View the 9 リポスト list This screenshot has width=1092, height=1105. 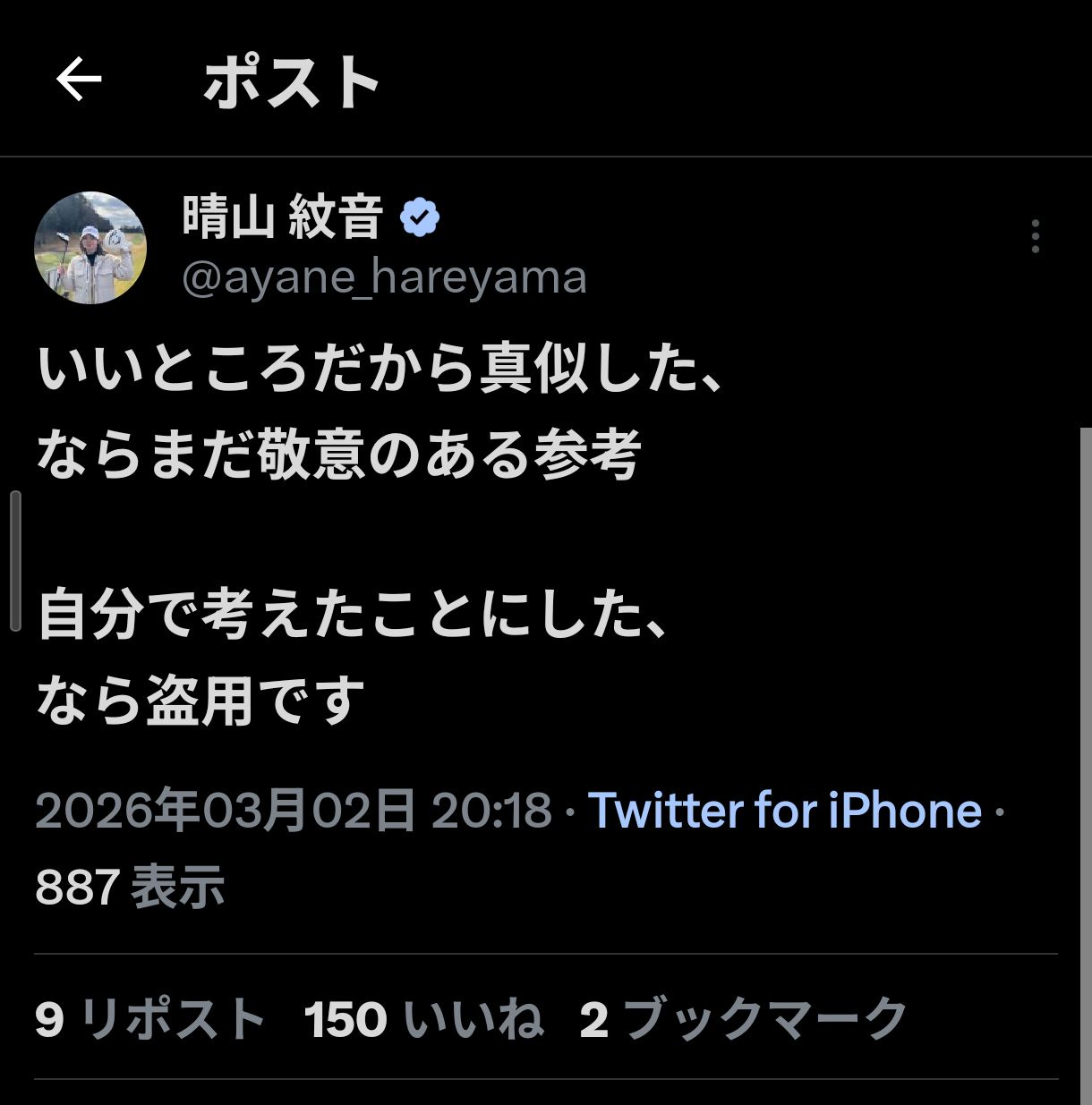(x=149, y=1019)
